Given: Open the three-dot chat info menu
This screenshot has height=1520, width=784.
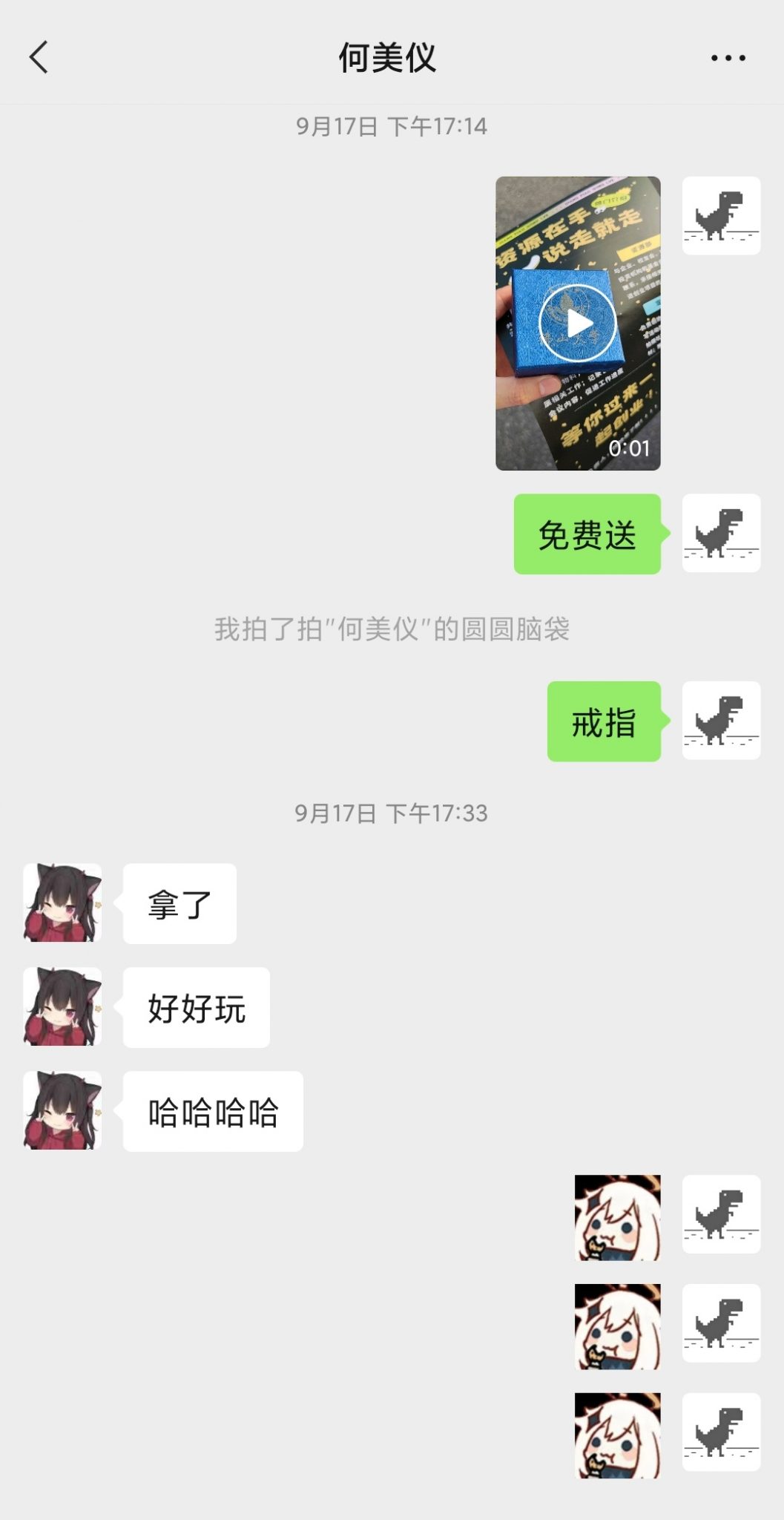Looking at the screenshot, I should pos(728,58).
